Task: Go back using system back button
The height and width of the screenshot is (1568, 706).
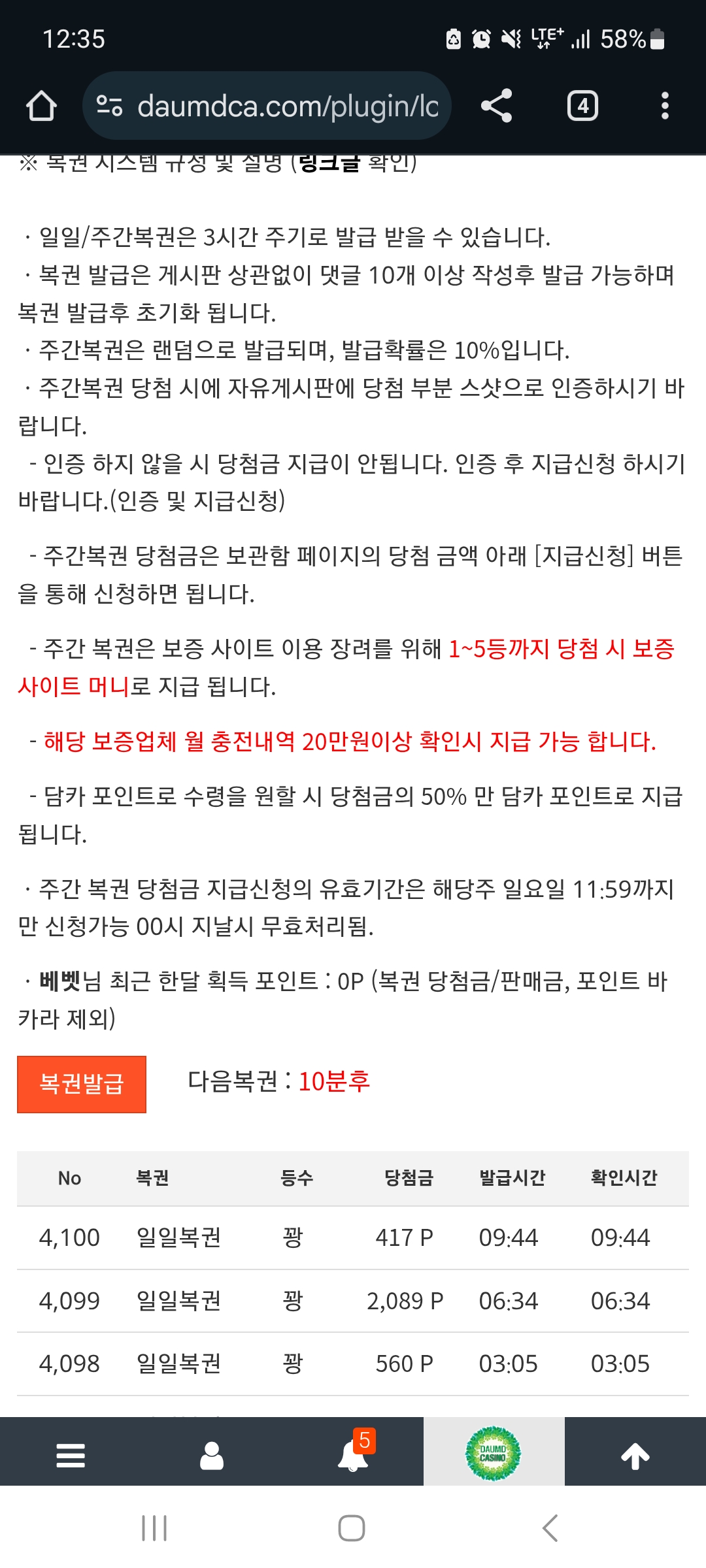Action: pyautogui.click(x=550, y=1528)
